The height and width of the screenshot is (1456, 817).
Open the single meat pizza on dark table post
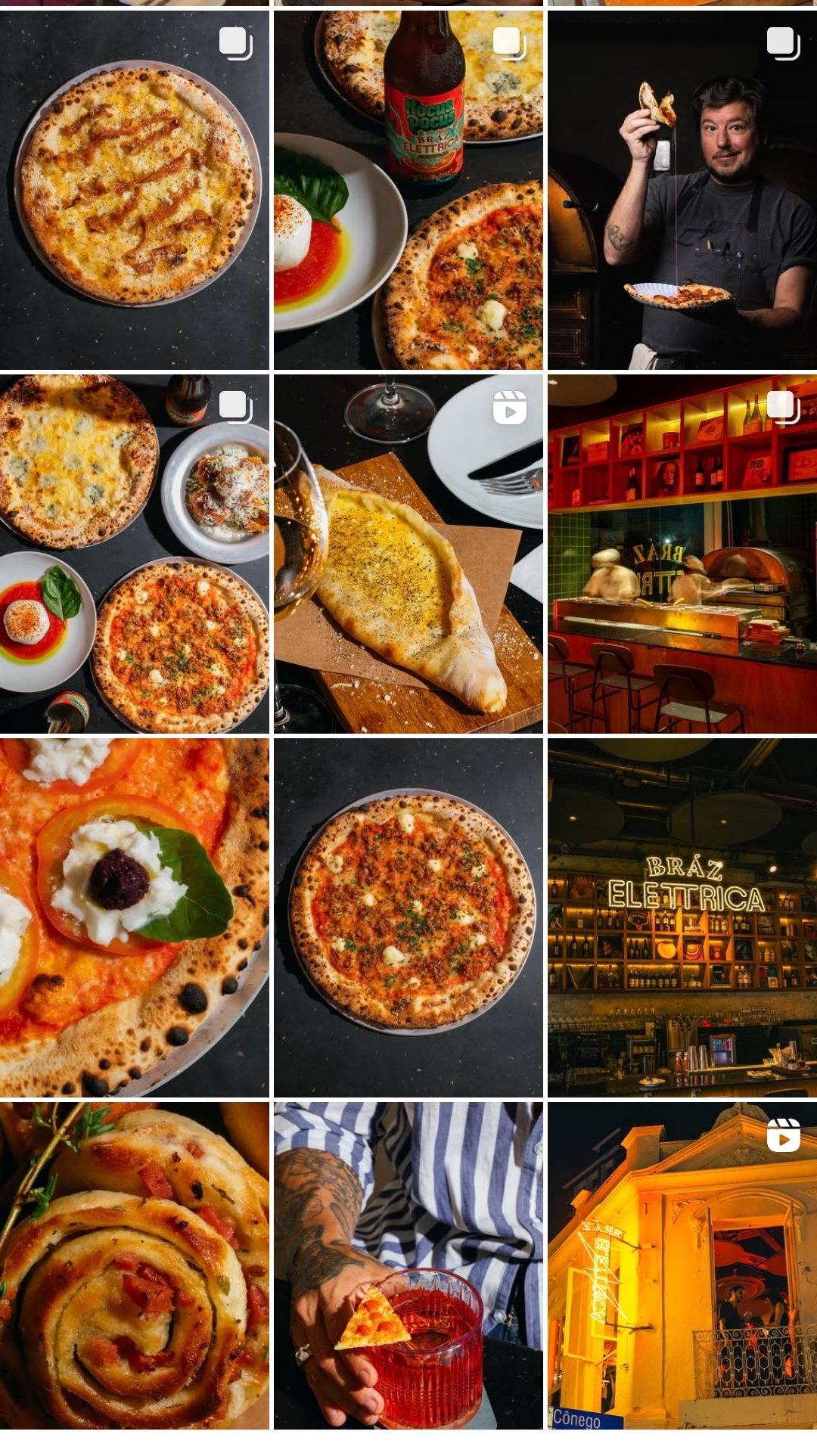(408, 917)
